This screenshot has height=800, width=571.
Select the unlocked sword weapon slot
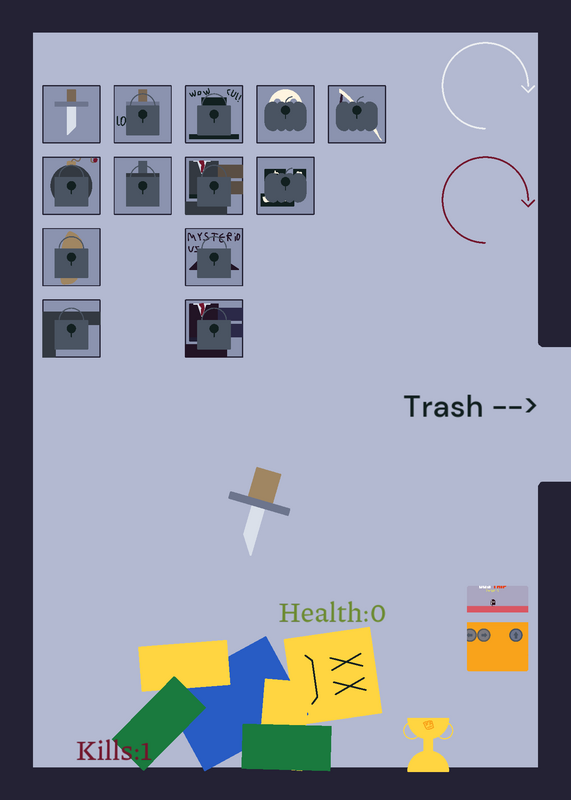point(71,114)
